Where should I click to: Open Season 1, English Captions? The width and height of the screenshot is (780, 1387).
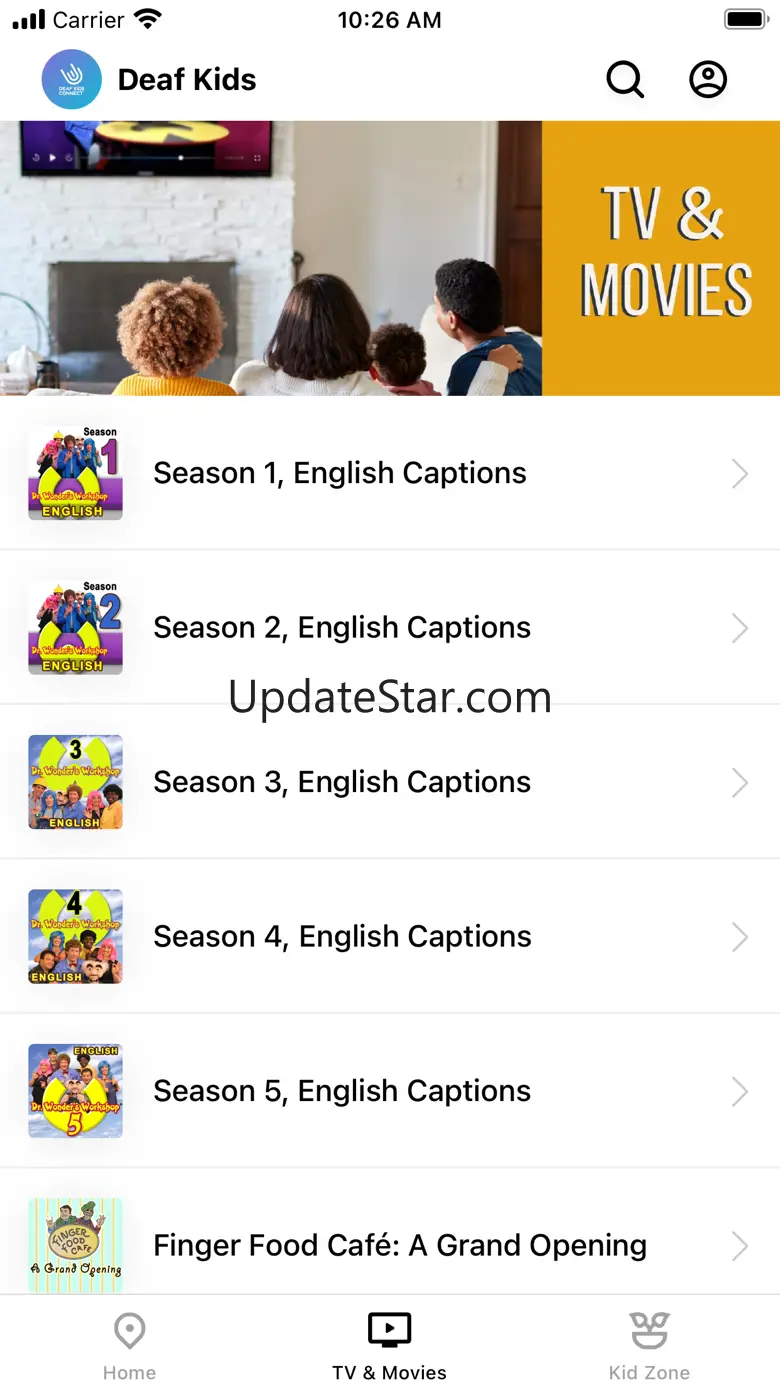point(390,473)
